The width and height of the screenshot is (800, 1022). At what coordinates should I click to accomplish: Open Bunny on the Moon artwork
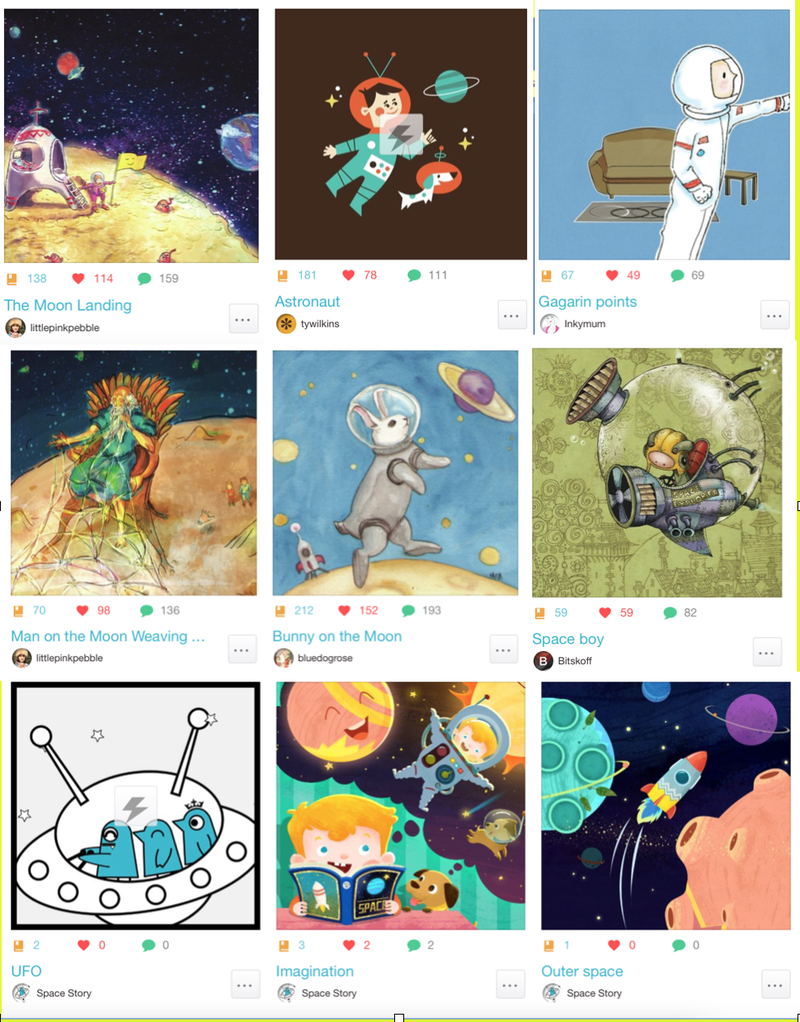395,472
